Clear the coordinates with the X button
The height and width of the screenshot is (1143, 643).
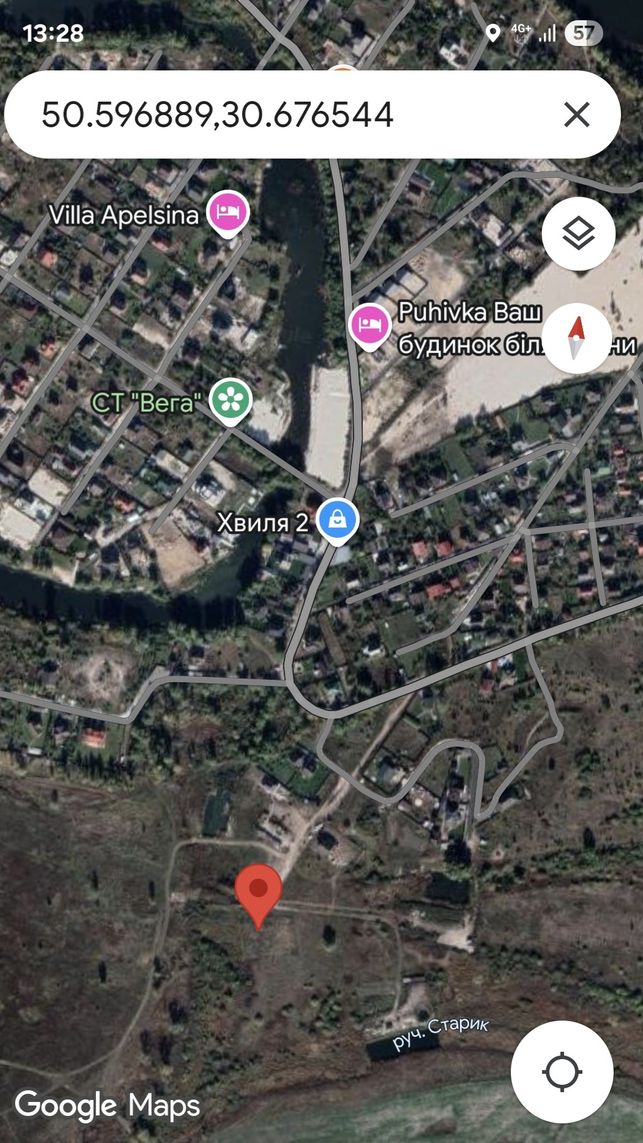pos(576,114)
